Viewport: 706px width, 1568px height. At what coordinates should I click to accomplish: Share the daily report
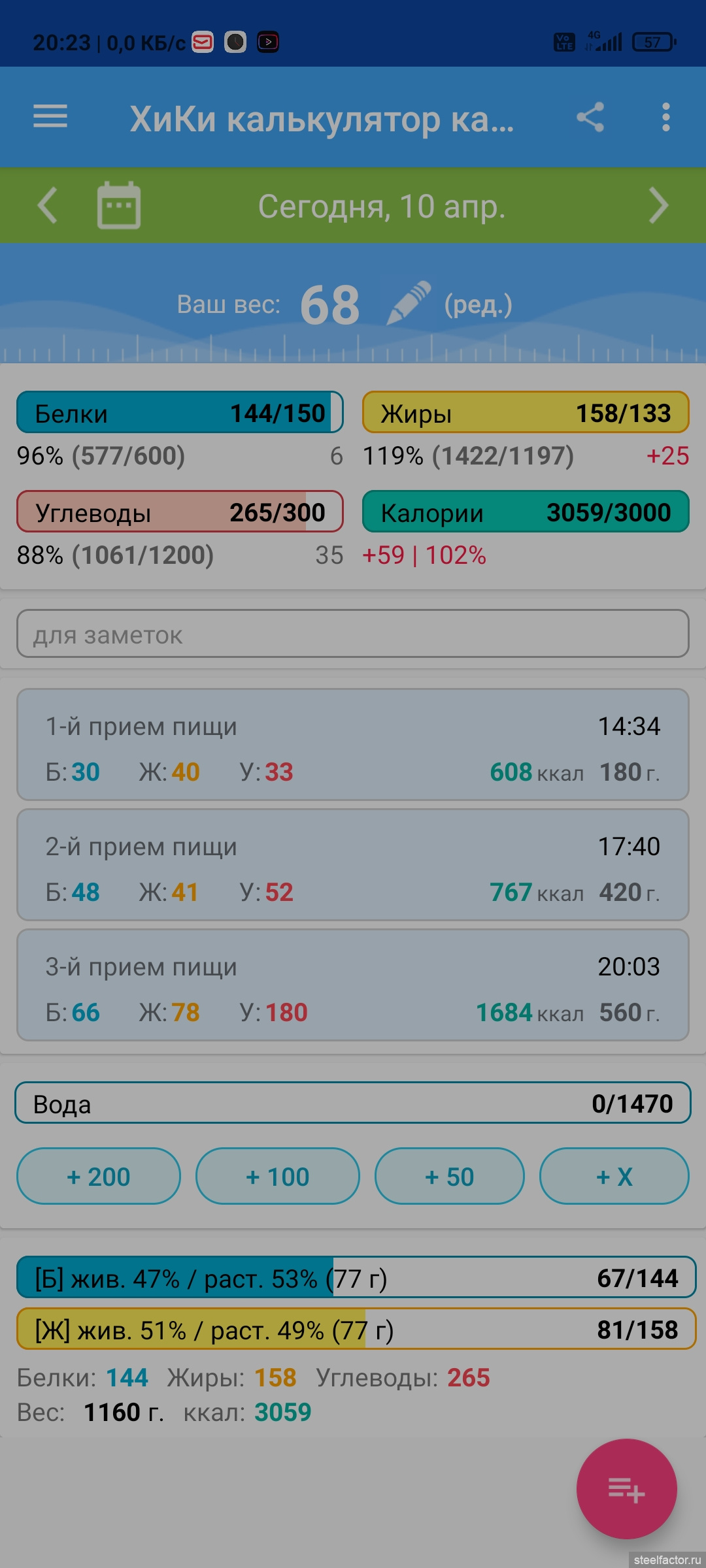[590, 118]
